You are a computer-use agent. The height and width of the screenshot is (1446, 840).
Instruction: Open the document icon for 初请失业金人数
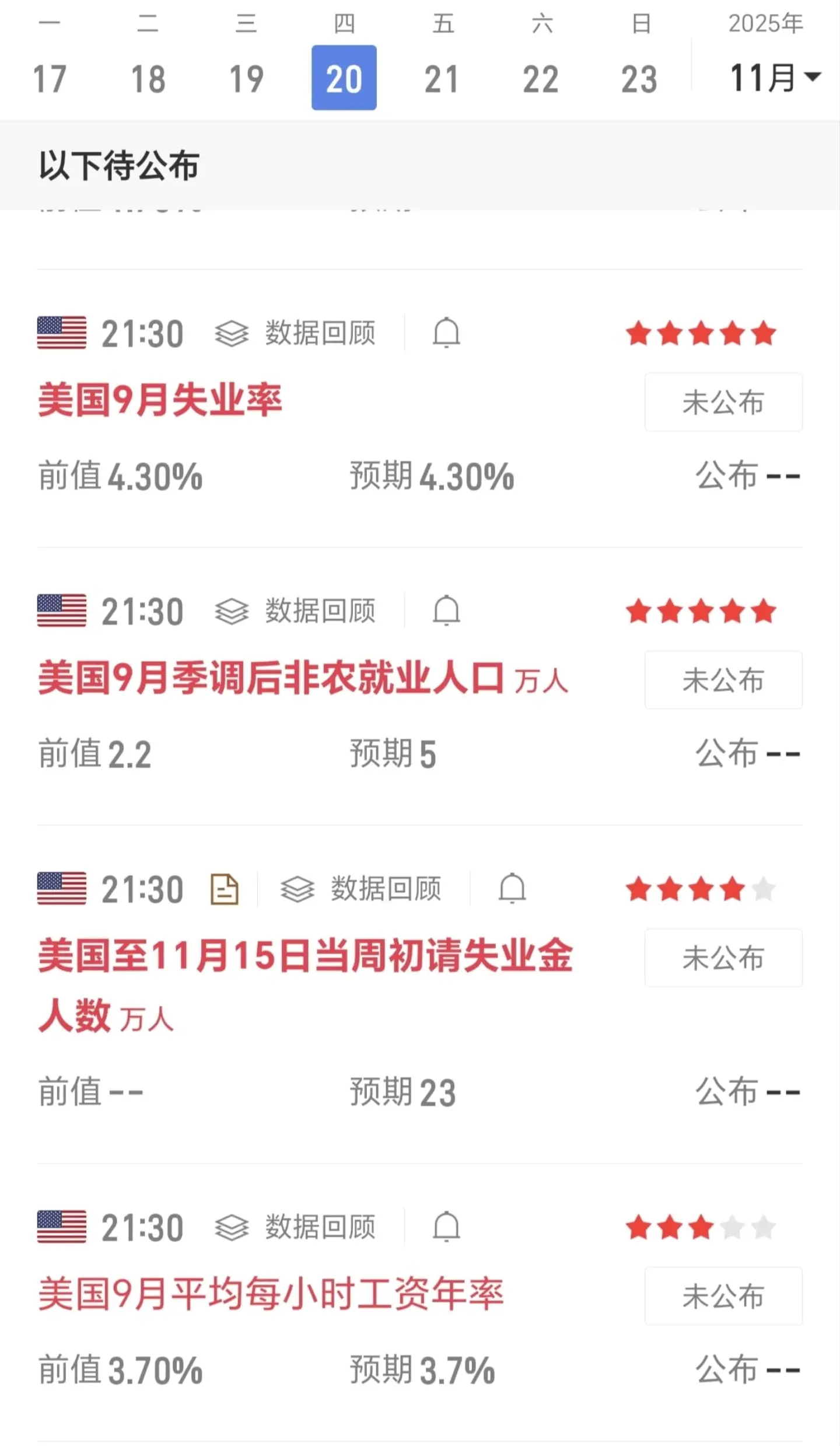[x=225, y=889]
